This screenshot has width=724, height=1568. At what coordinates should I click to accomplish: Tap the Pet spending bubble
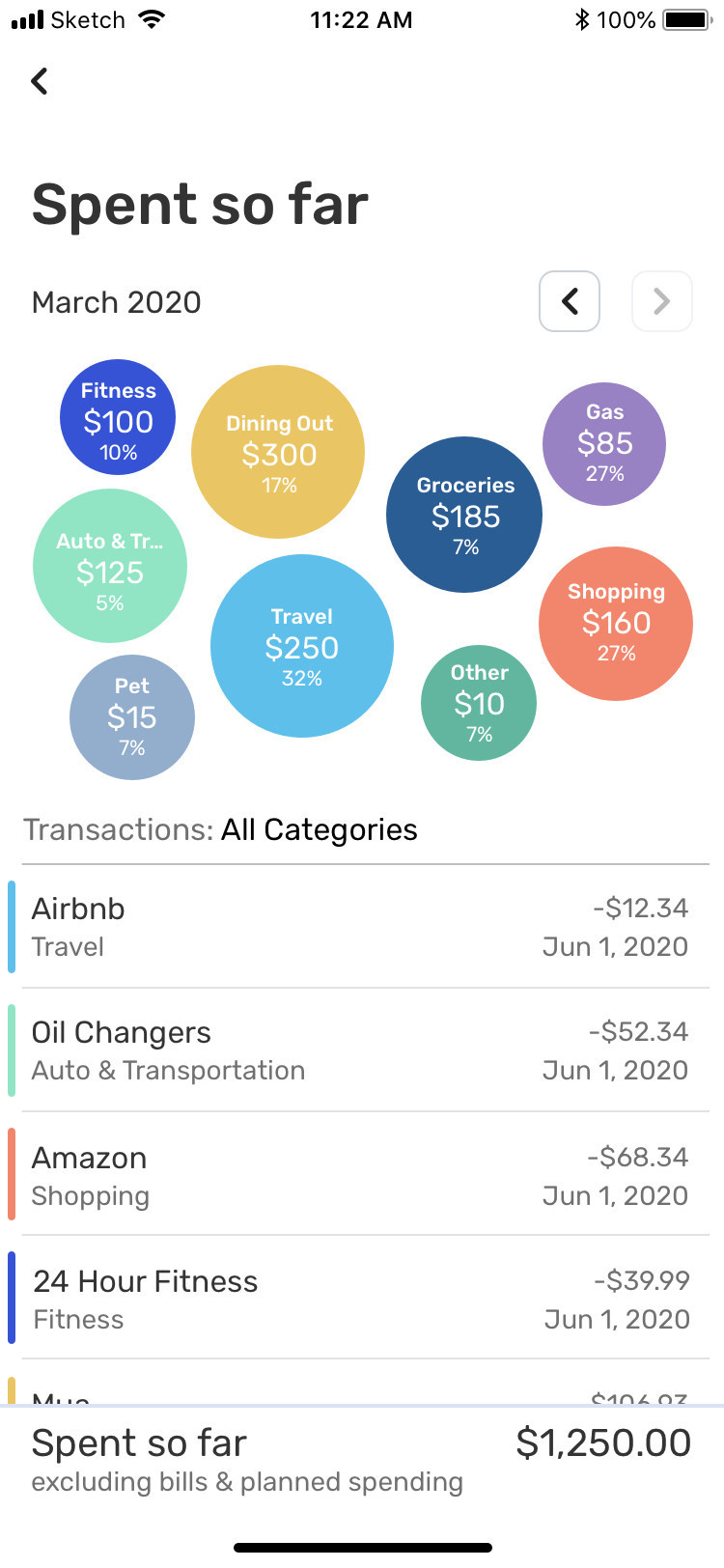[132, 717]
